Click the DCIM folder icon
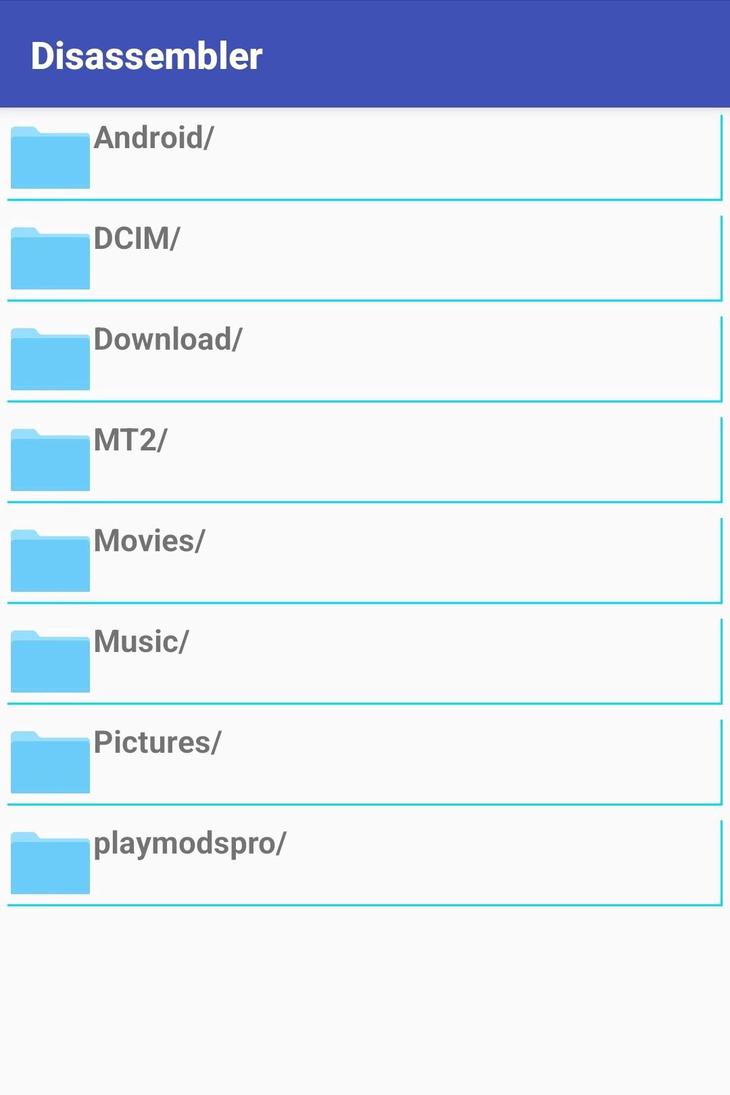730x1095 pixels. tap(49, 257)
